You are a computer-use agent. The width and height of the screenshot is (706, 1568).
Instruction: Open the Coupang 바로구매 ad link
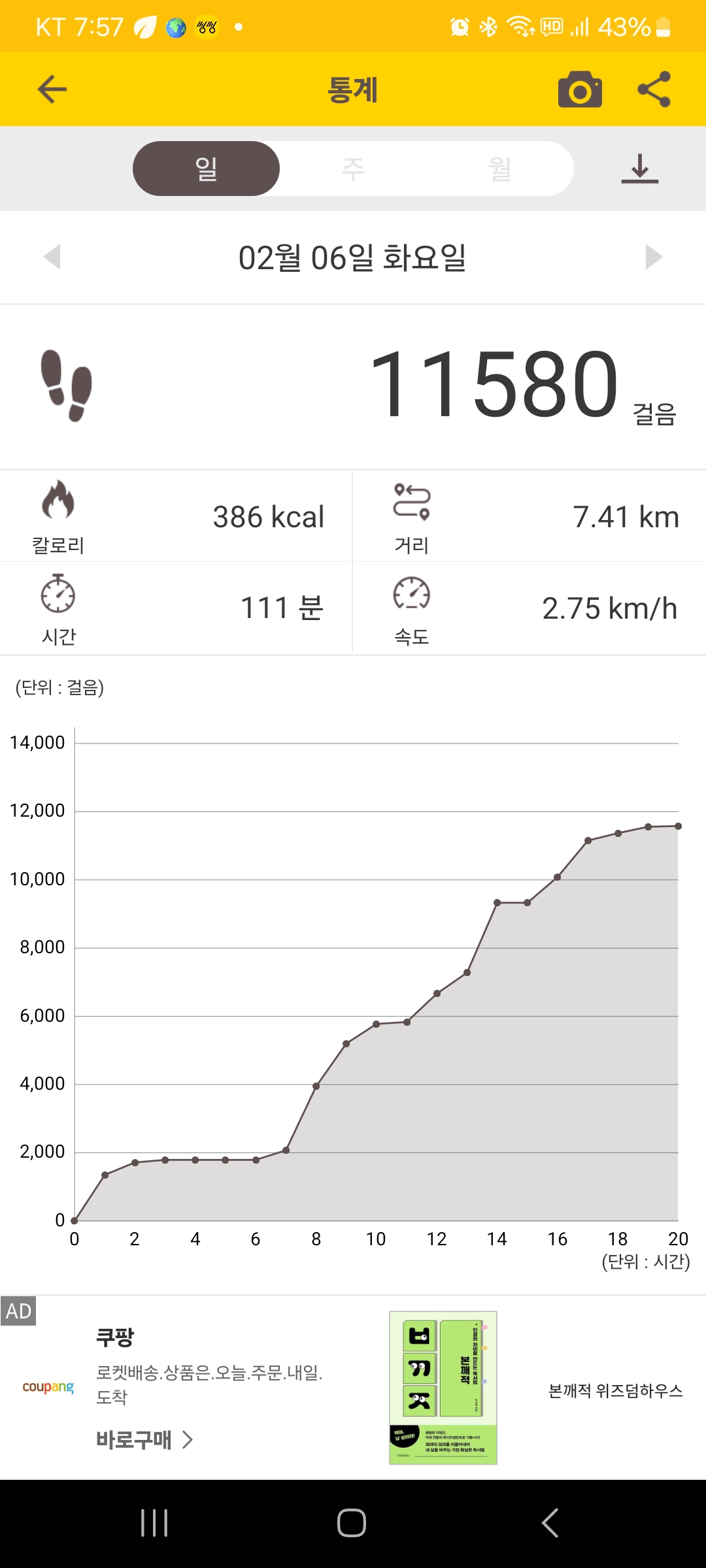[x=144, y=1439]
